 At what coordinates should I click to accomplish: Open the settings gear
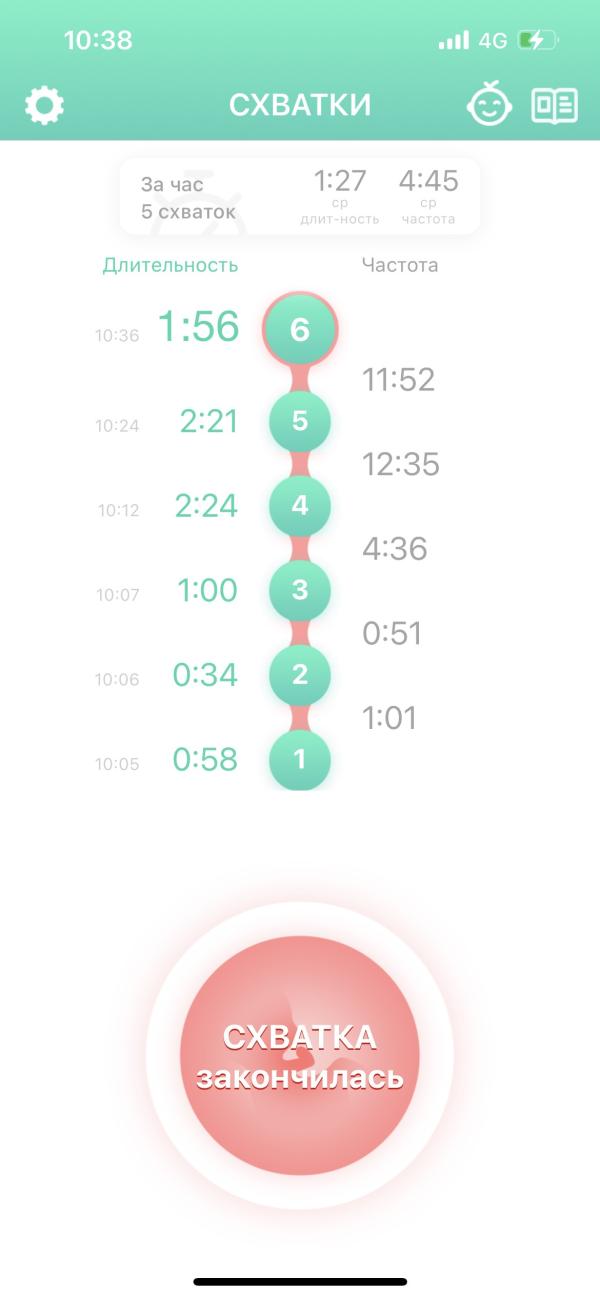(x=44, y=105)
